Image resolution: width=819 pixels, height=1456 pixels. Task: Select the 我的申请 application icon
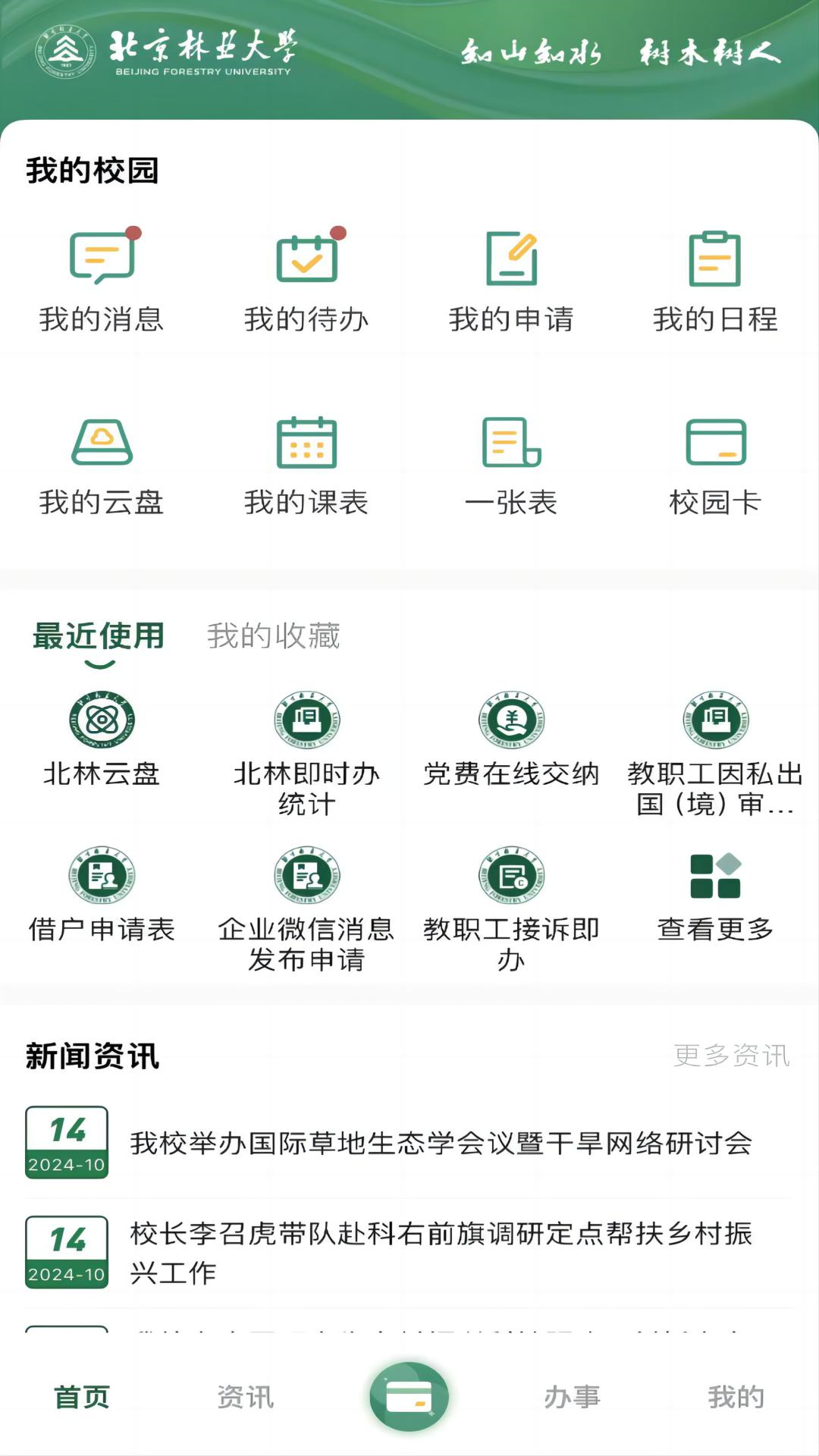point(512,281)
